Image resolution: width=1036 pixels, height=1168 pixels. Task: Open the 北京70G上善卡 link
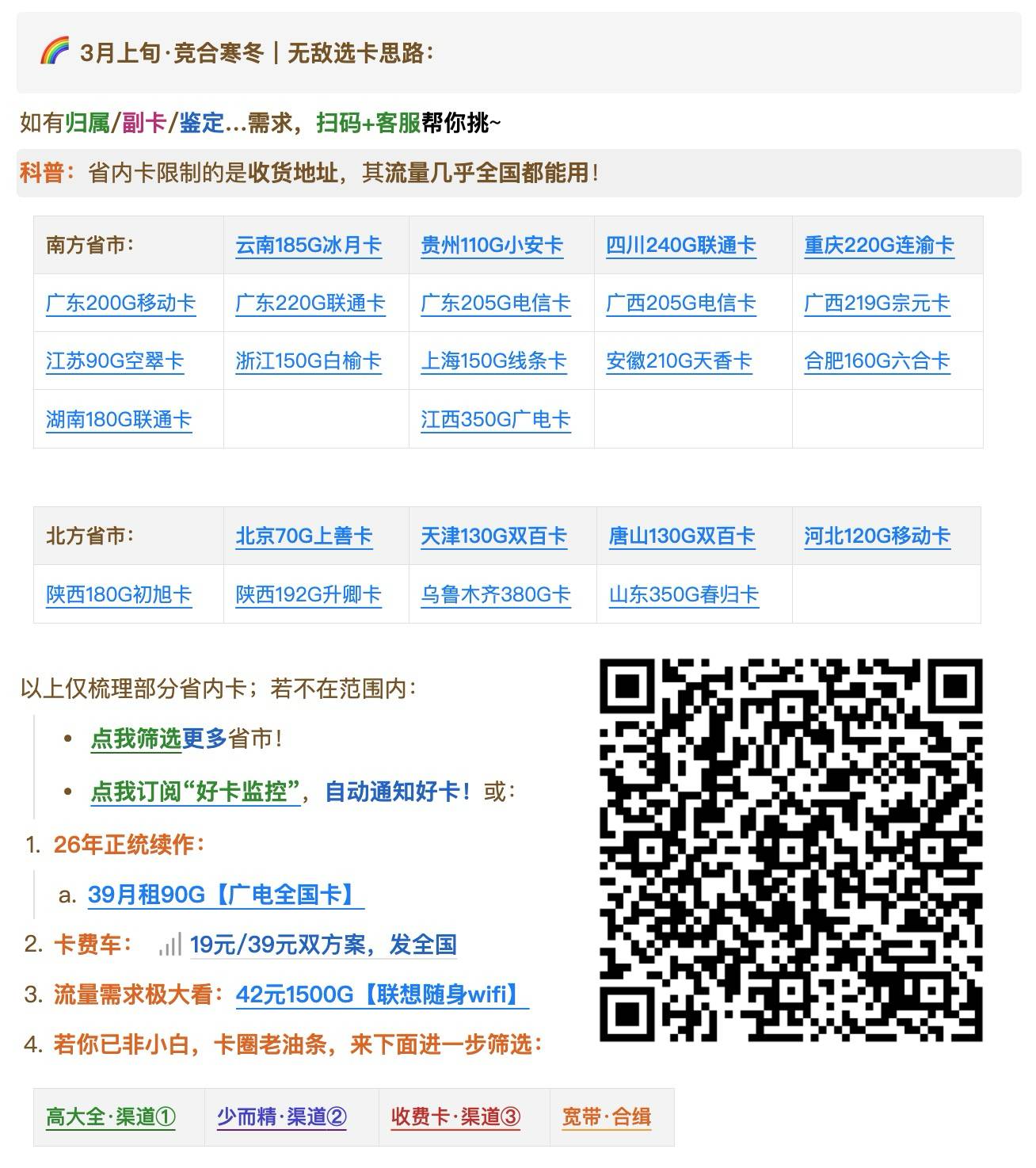click(x=303, y=536)
